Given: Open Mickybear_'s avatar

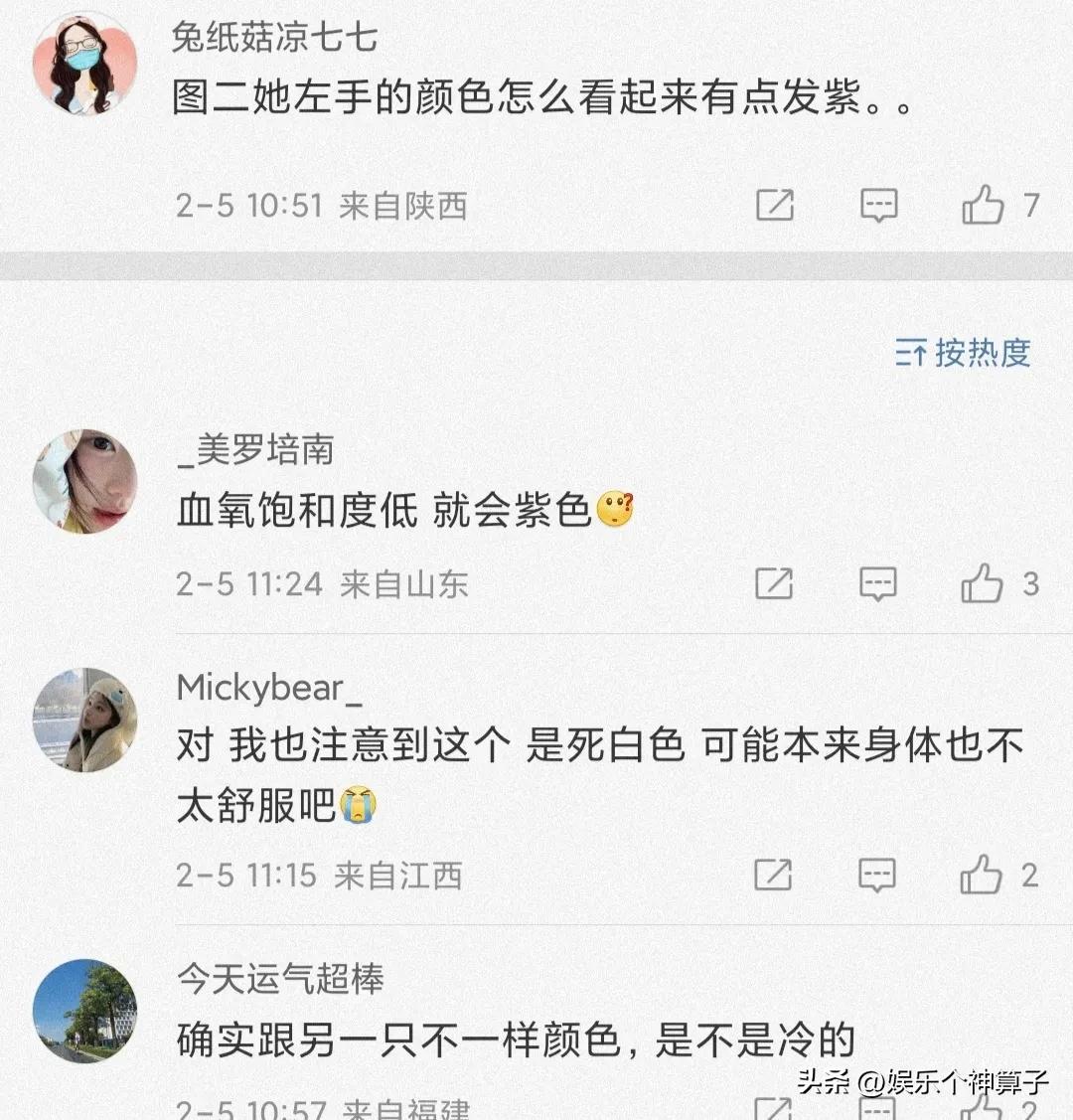Looking at the screenshot, I should pos(84,720).
